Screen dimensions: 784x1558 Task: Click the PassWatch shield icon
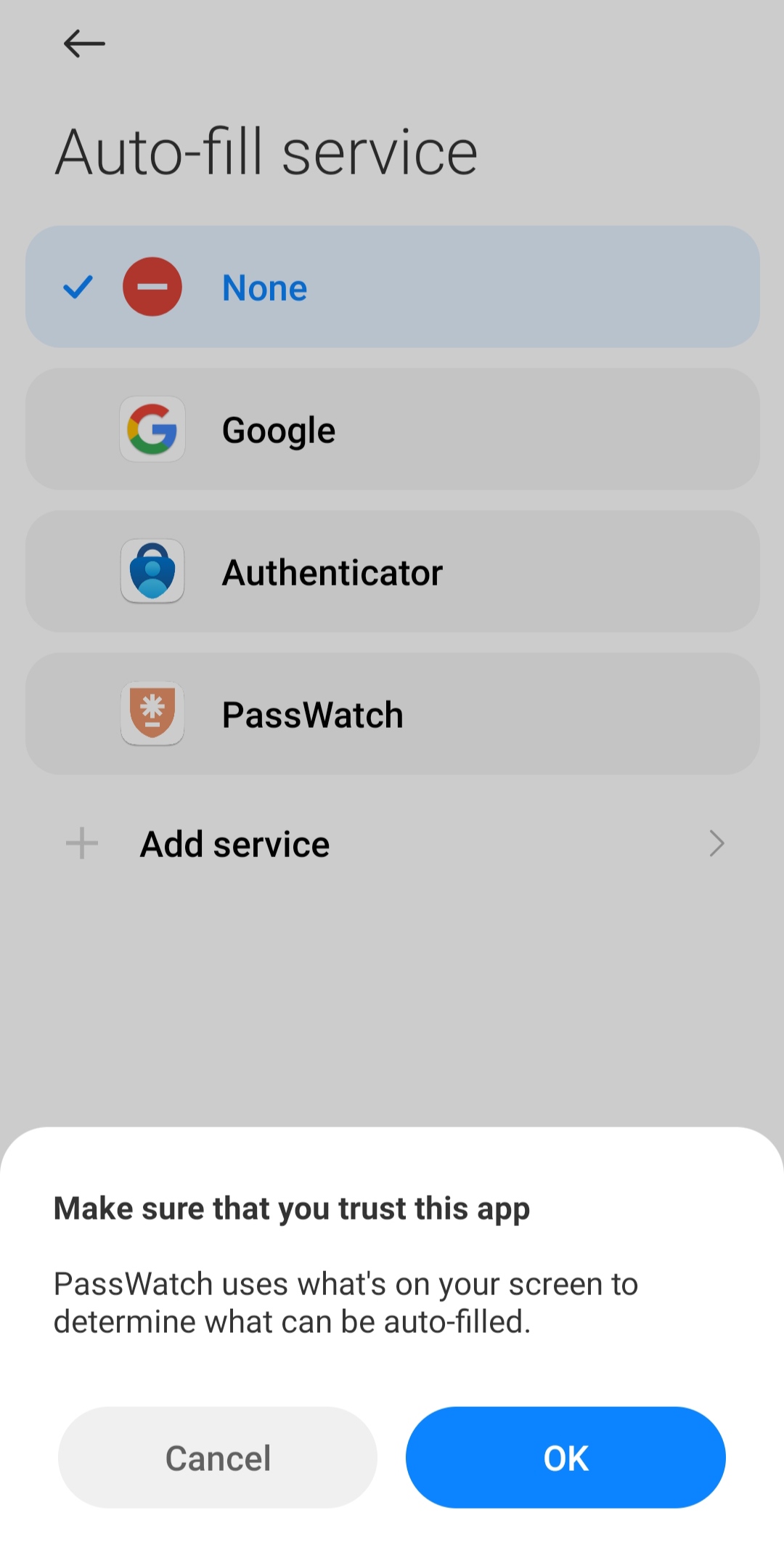tap(152, 714)
